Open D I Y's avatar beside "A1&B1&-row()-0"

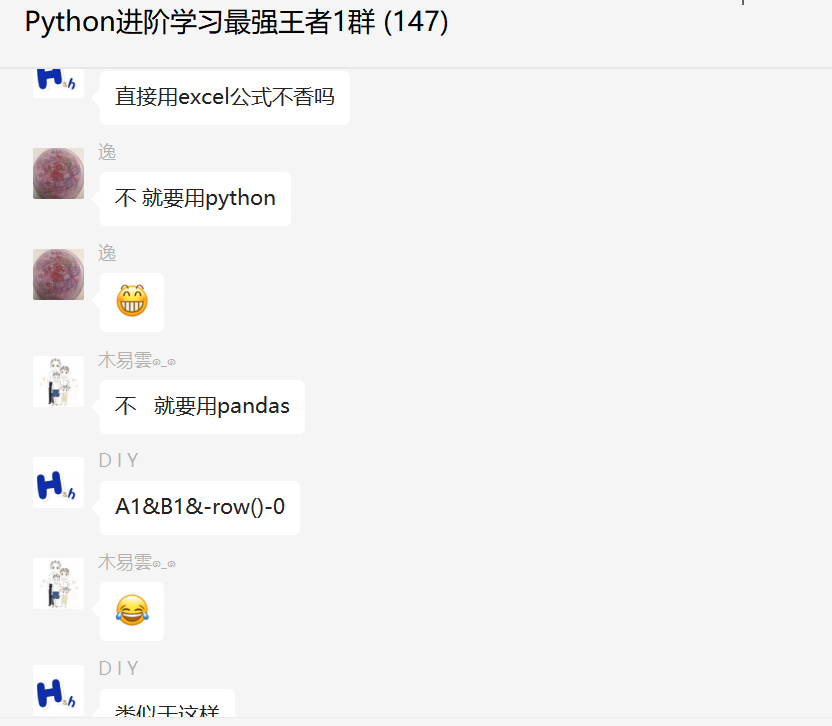click(x=58, y=482)
